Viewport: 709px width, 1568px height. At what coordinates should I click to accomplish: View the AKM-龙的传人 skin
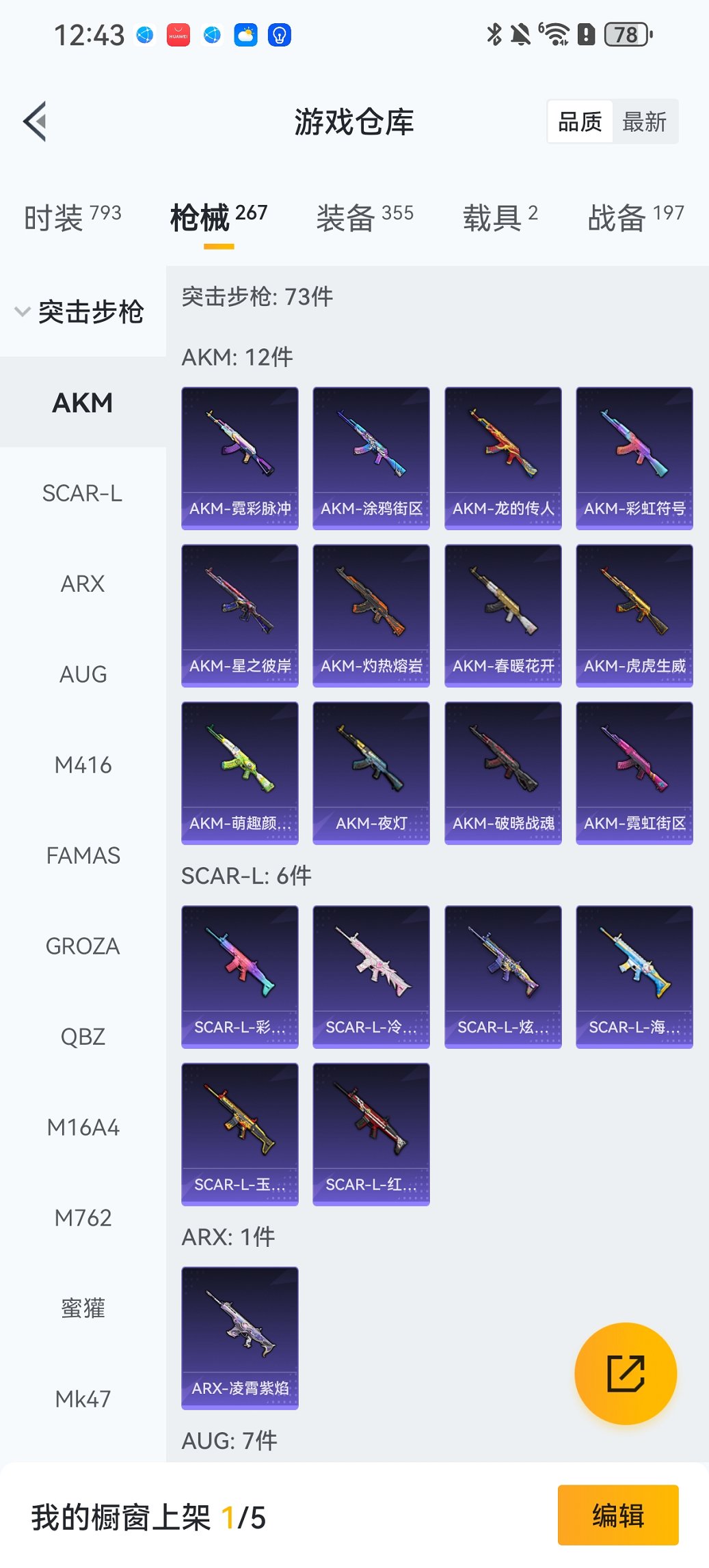tap(503, 458)
